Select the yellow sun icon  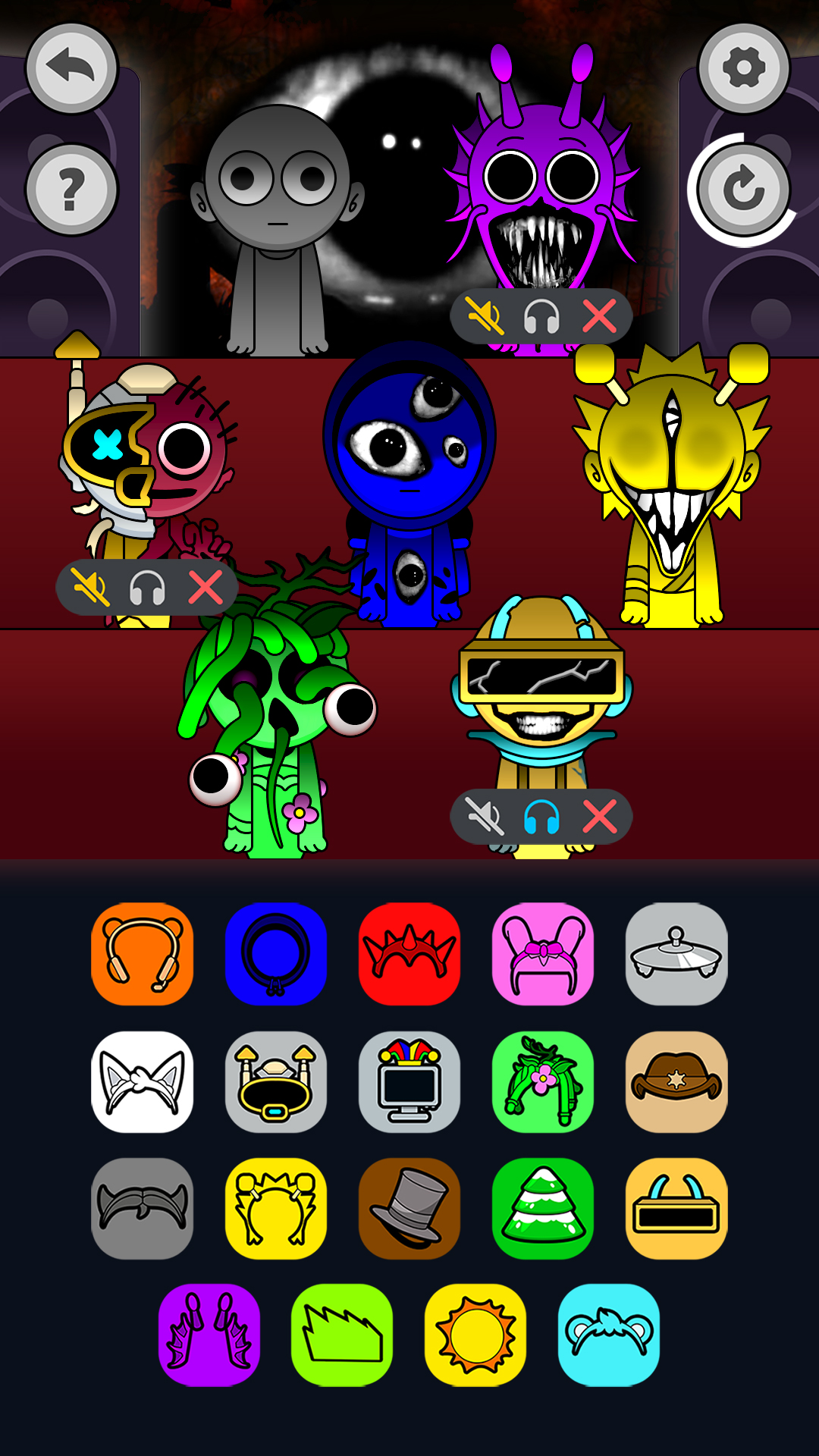click(475, 1335)
